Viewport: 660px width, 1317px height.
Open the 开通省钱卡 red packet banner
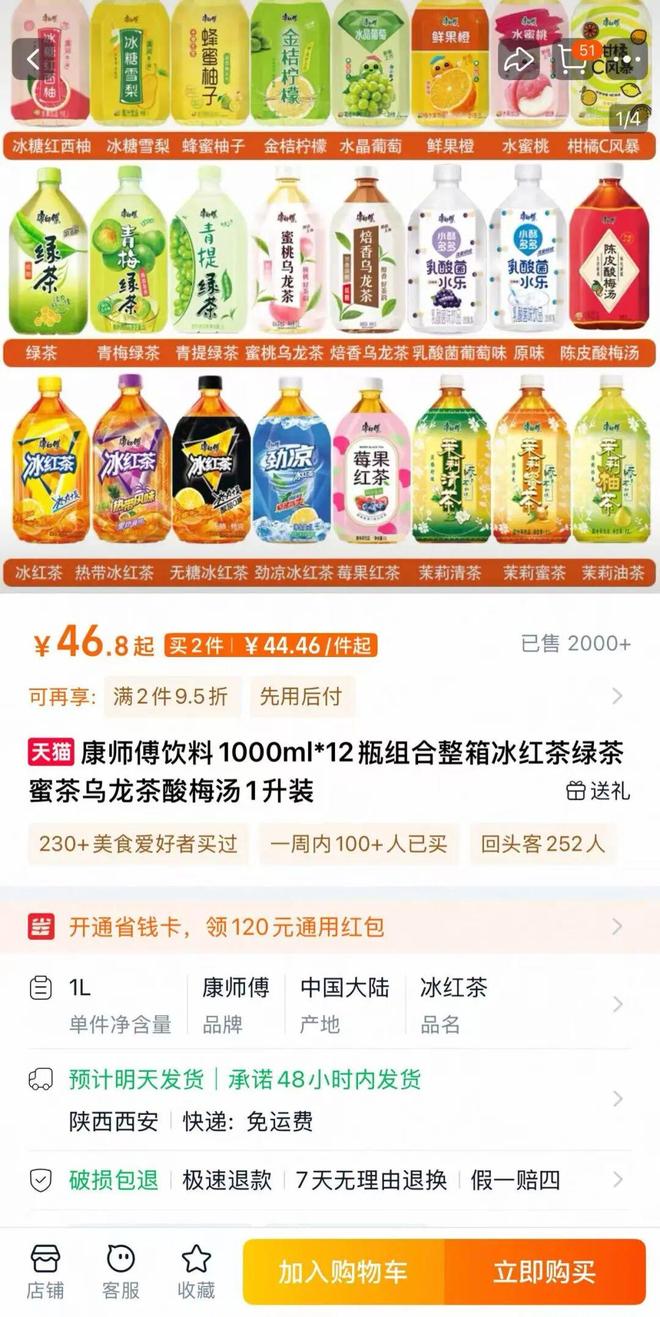point(330,927)
